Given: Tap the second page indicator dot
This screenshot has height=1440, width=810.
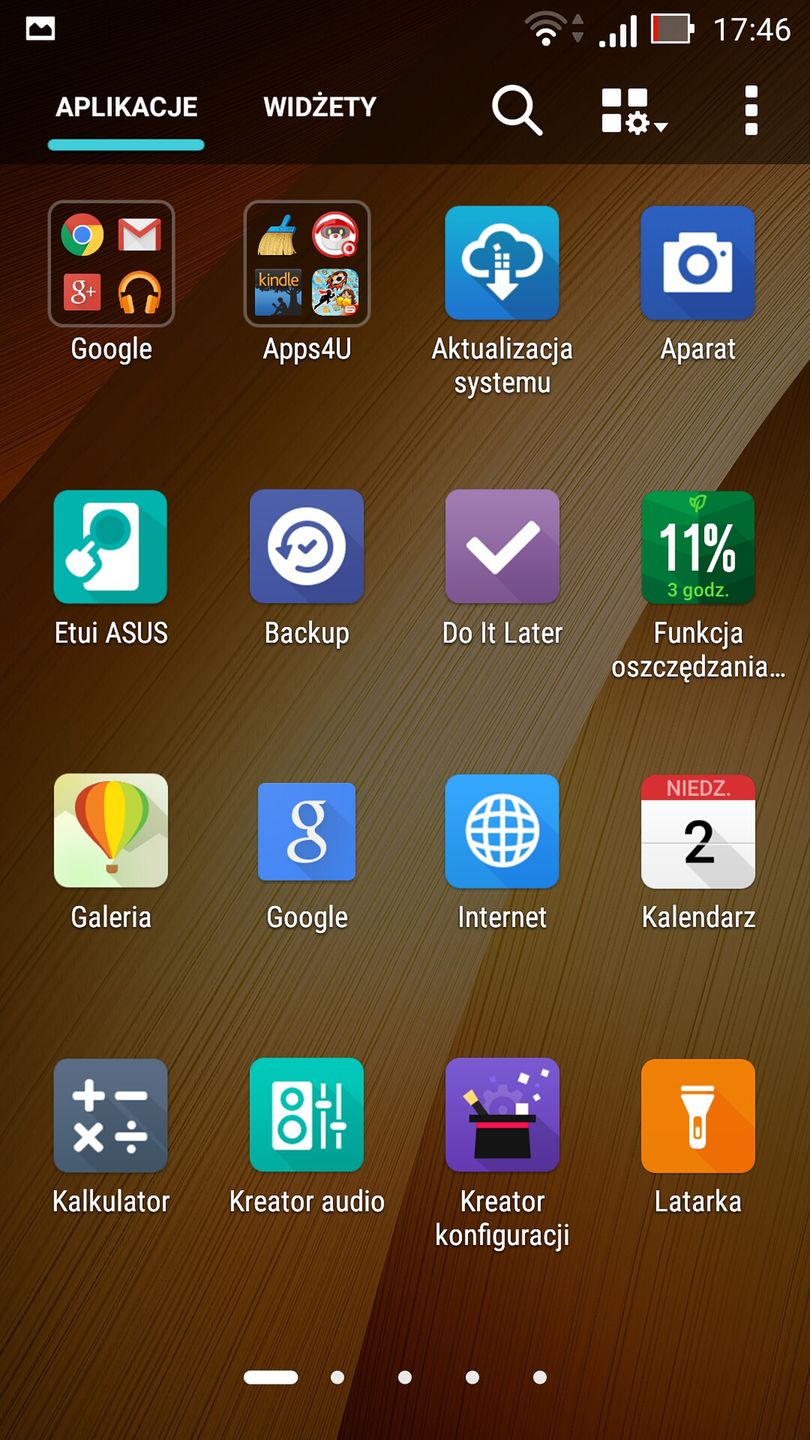Looking at the screenshot, I should click(338, 1377).
